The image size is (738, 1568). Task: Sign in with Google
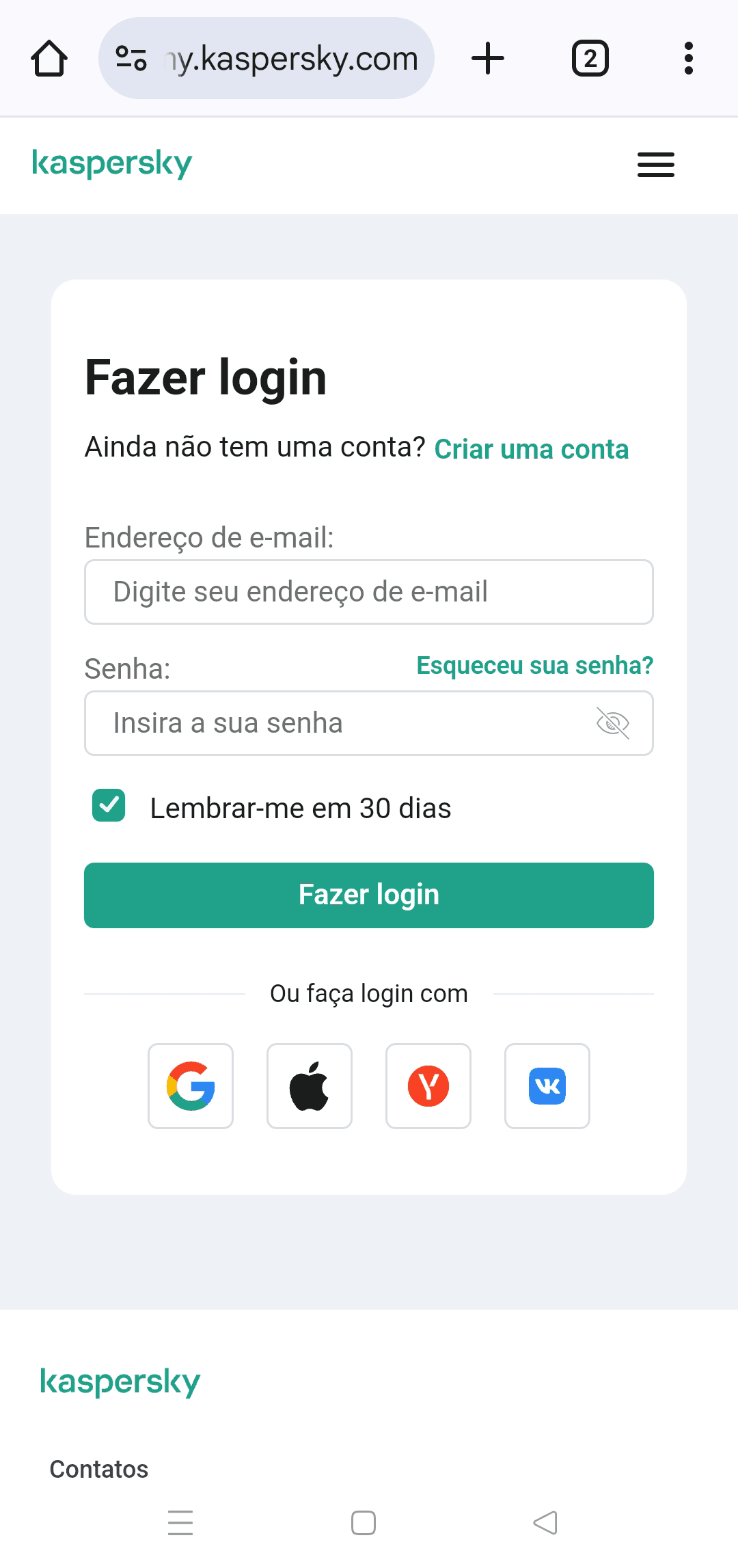pos(191,1086)
